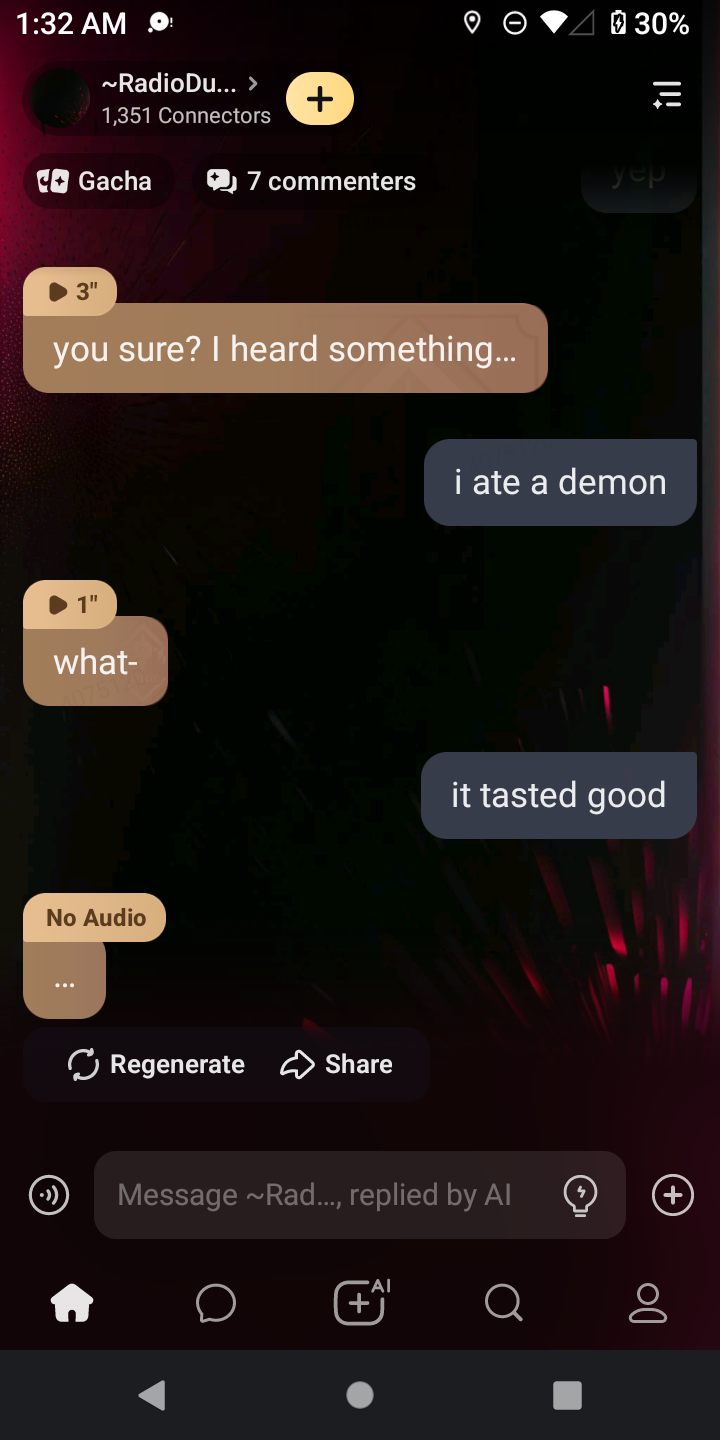
Task: Go to the Home tab
Action: pos(72,1303)
